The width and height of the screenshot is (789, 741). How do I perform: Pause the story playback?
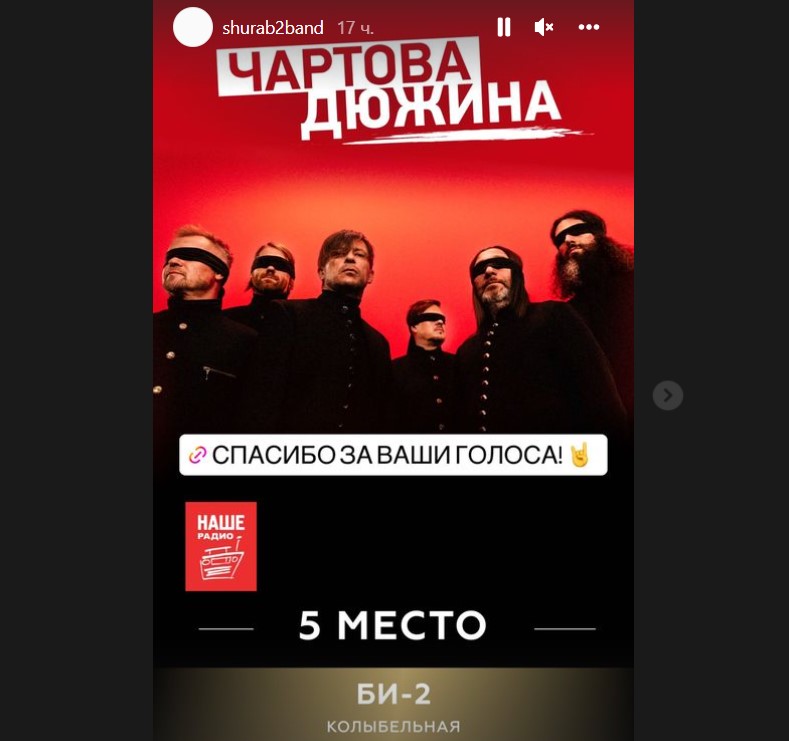(504, 27)
